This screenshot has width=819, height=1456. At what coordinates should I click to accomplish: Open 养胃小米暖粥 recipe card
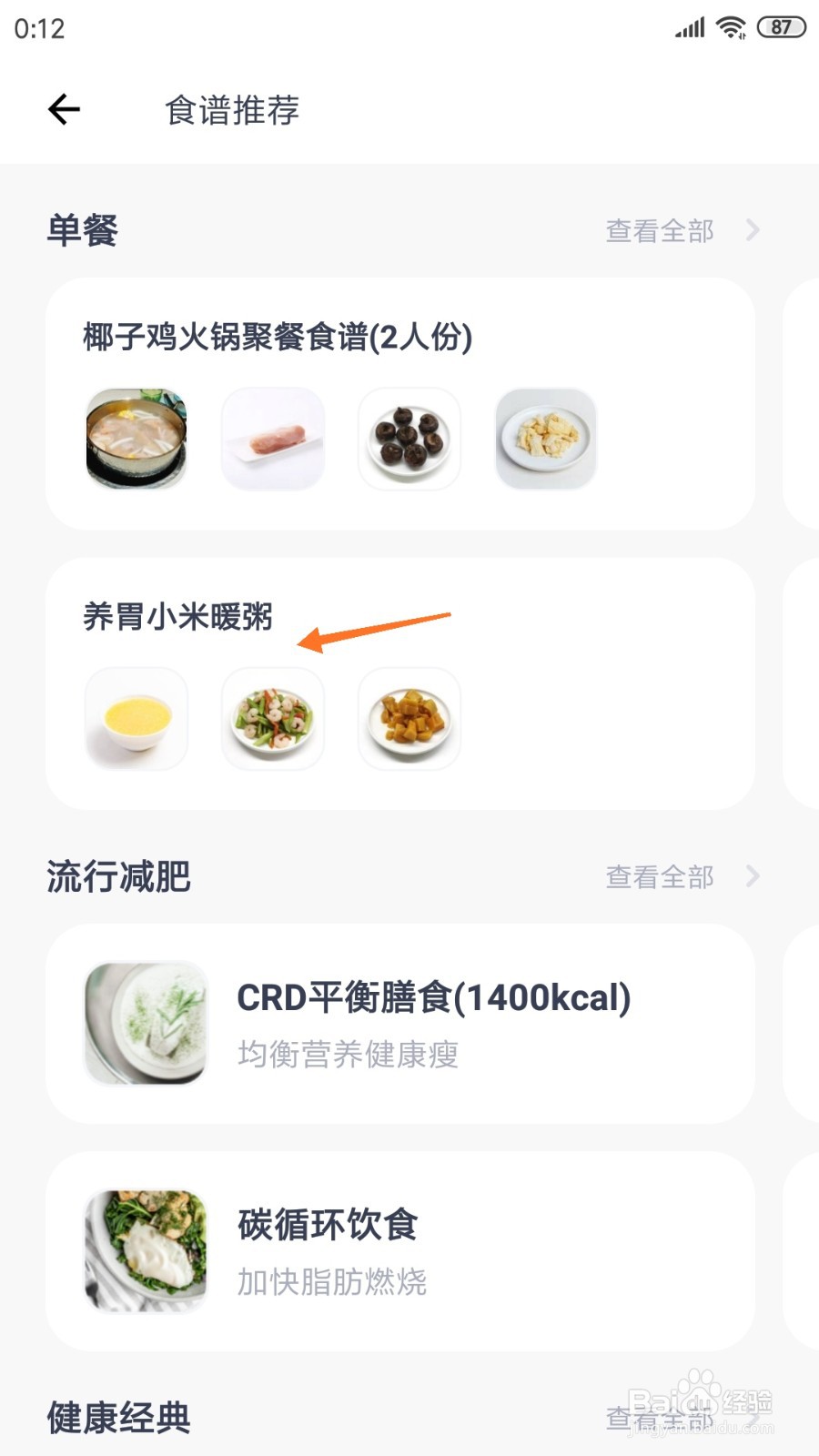[400, 684]
